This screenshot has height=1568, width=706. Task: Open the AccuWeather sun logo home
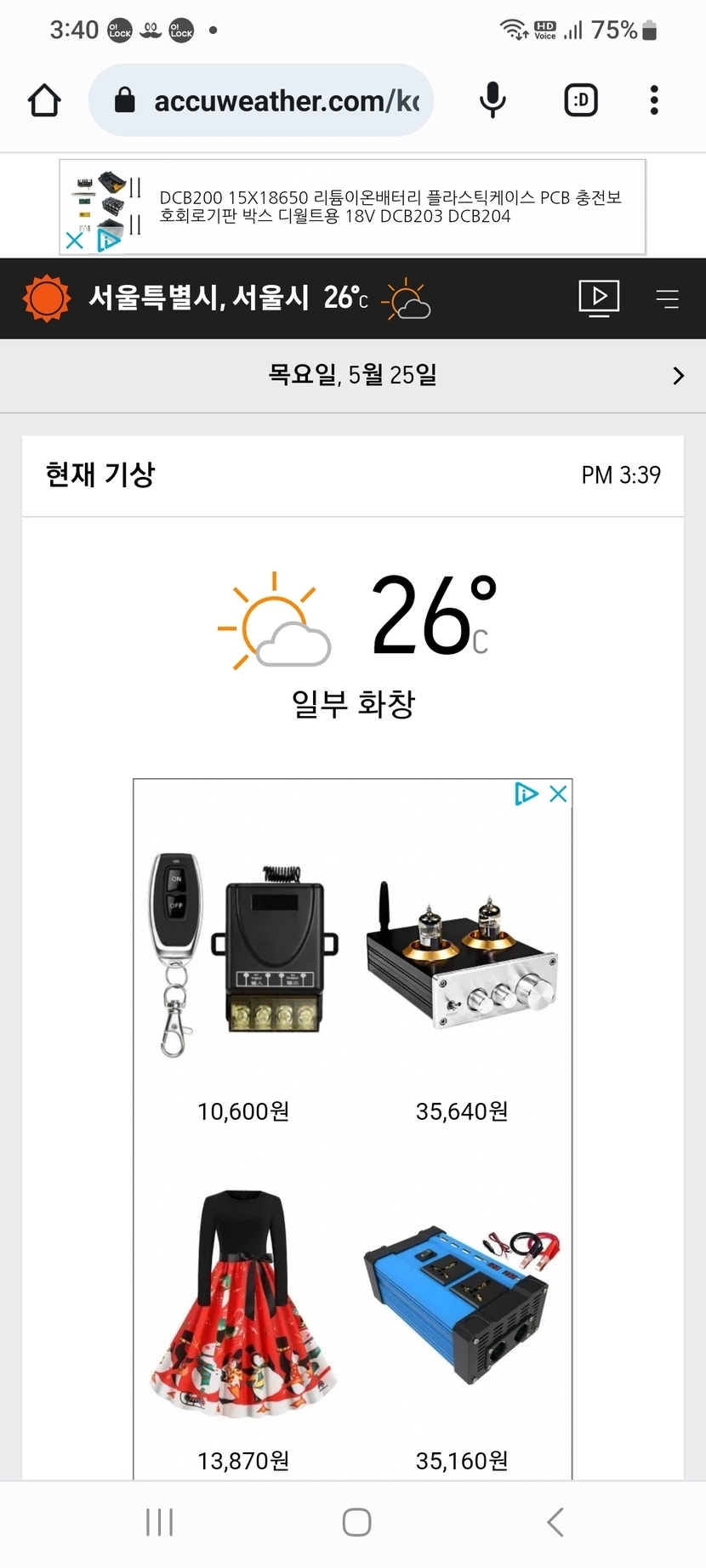tap(46, 298)
